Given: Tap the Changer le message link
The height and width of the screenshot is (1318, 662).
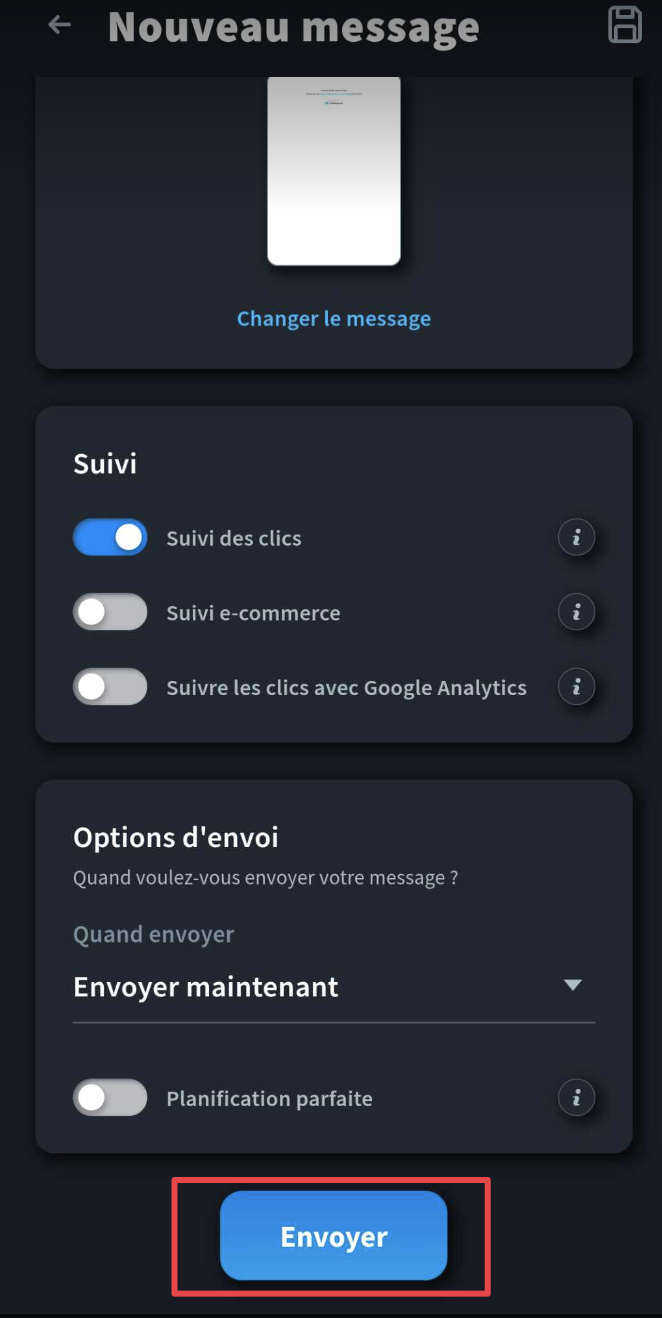Looking at the screenshot, I should pos(334,319).
